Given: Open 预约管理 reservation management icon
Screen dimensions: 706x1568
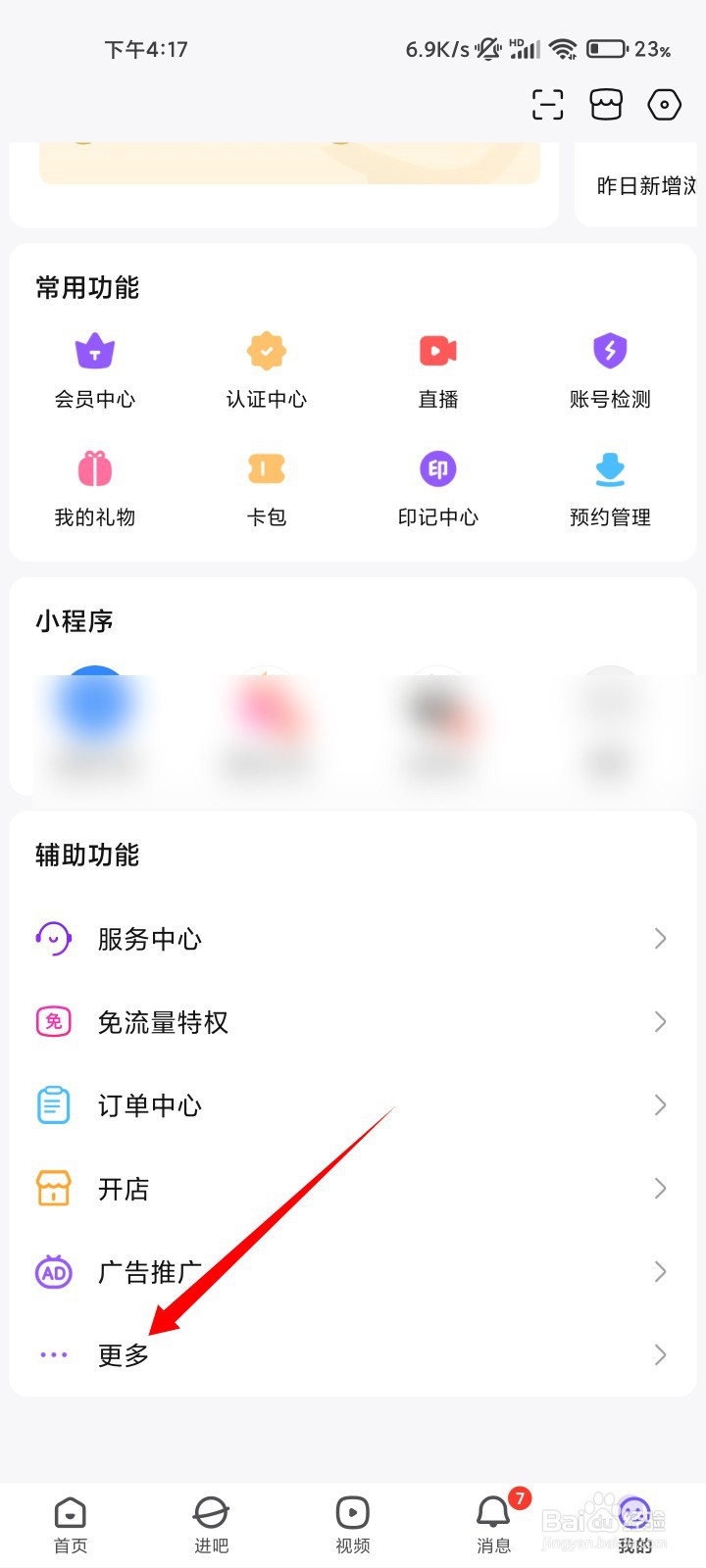Looking at the screenshot, I should (x=609, y=468).
